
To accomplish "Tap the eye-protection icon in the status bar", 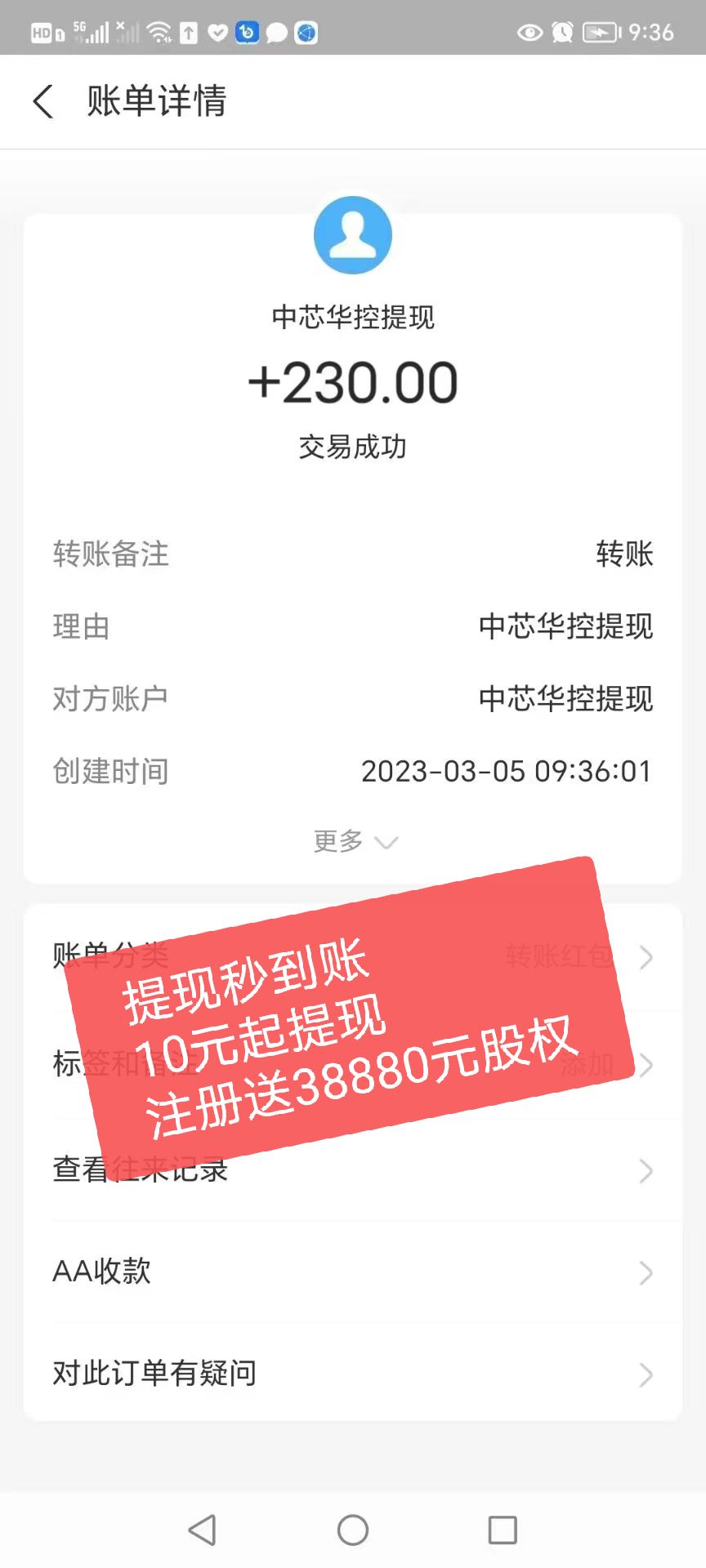I will tap(528, 33).
